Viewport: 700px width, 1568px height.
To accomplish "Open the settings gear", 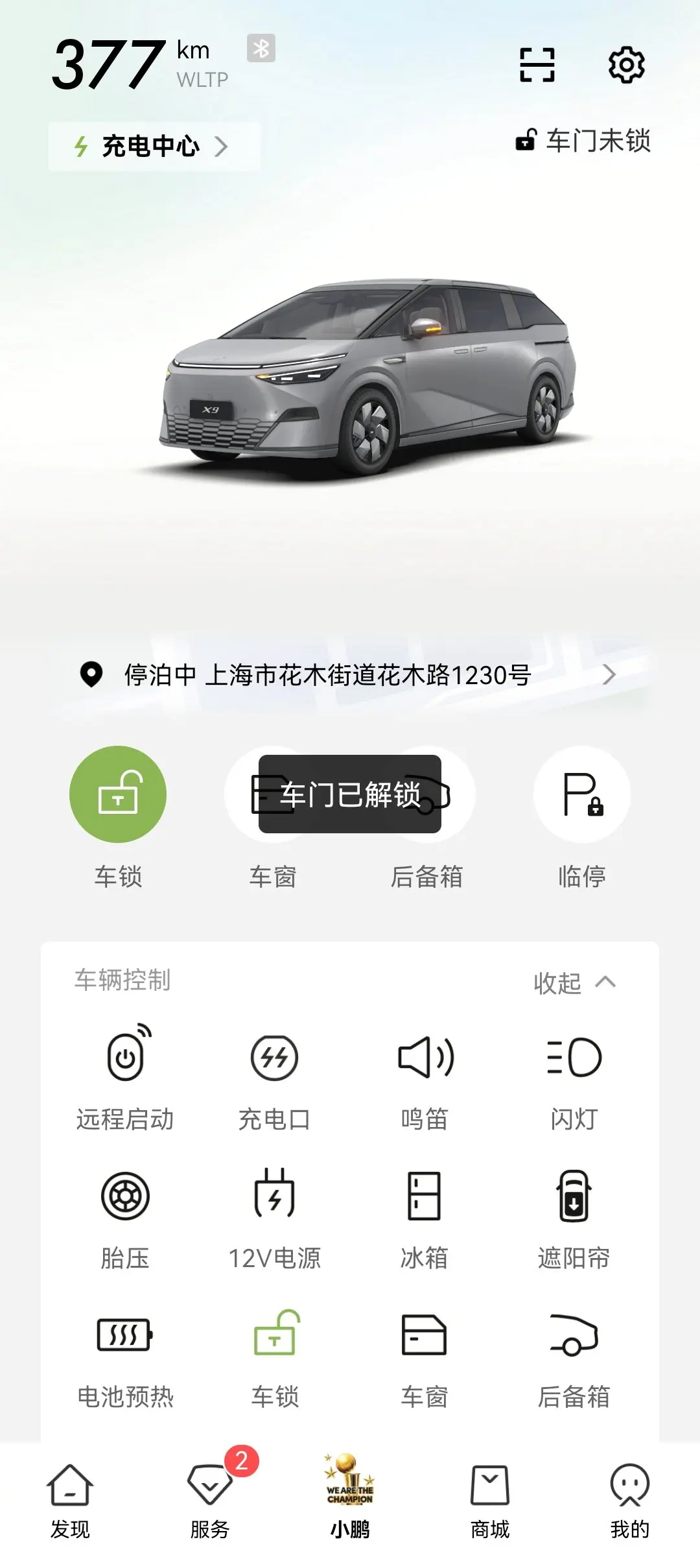I will coord(626,65).
